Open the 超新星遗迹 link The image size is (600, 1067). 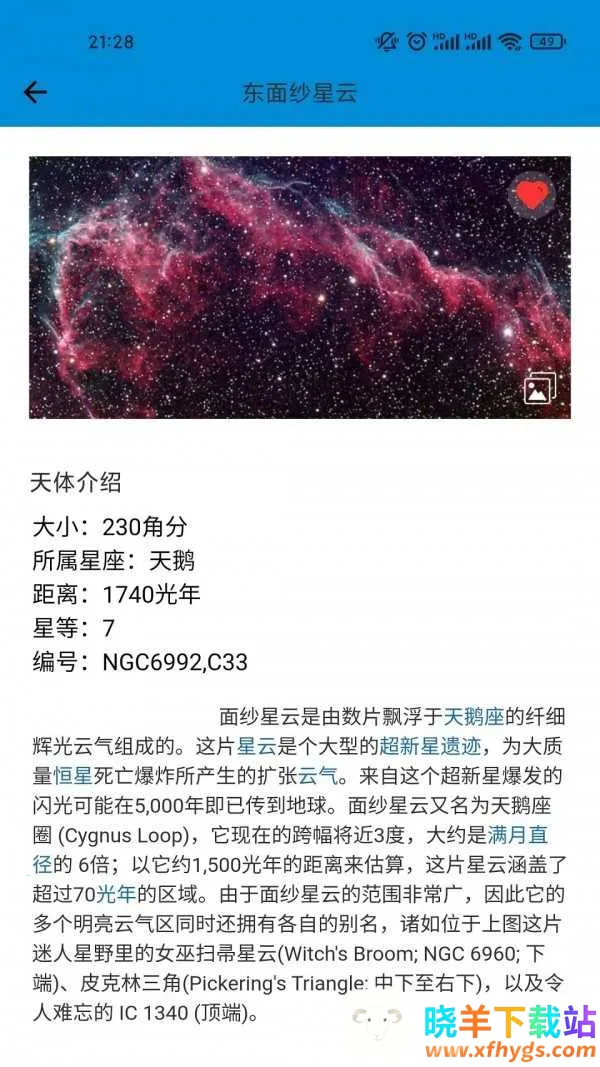pos(430,746)
